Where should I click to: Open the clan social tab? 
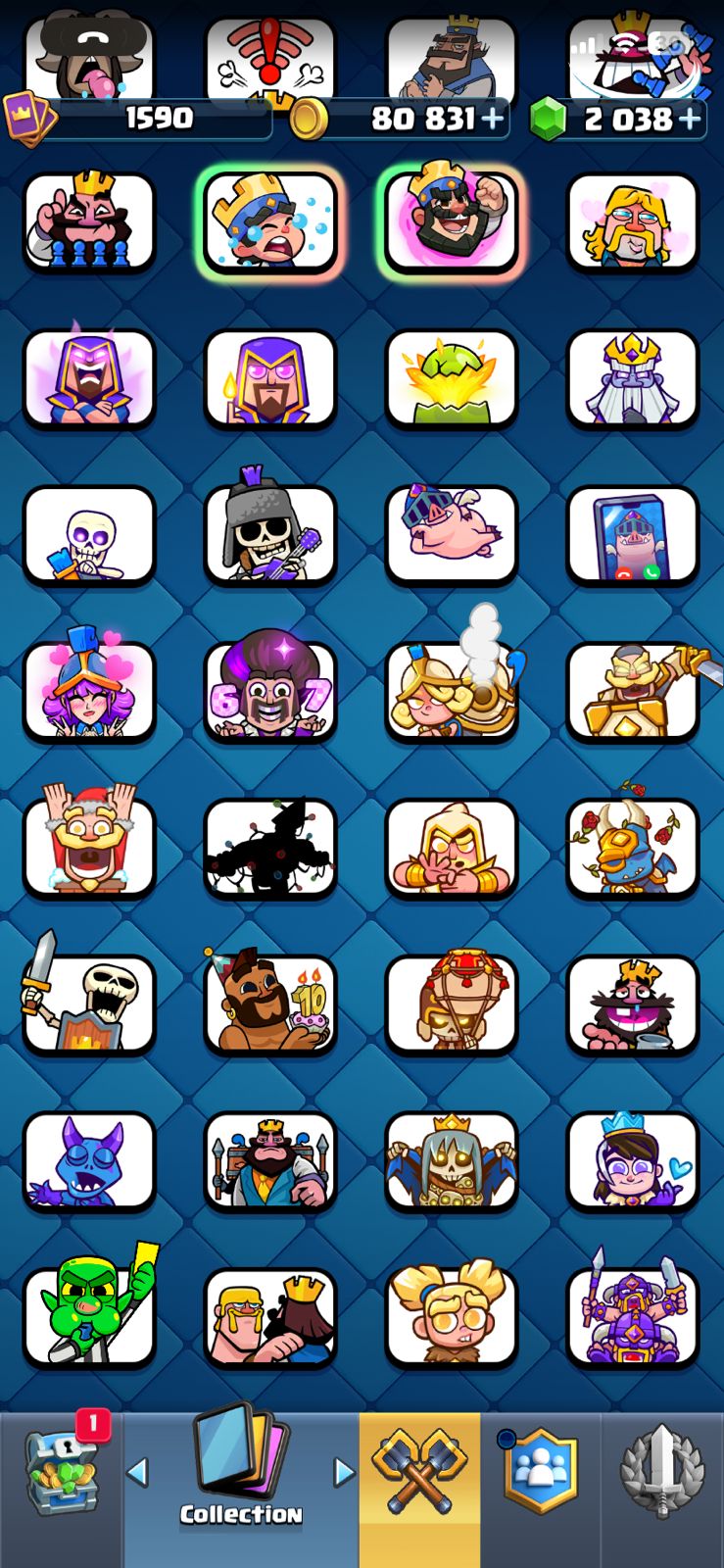(x=541, y=1490)
